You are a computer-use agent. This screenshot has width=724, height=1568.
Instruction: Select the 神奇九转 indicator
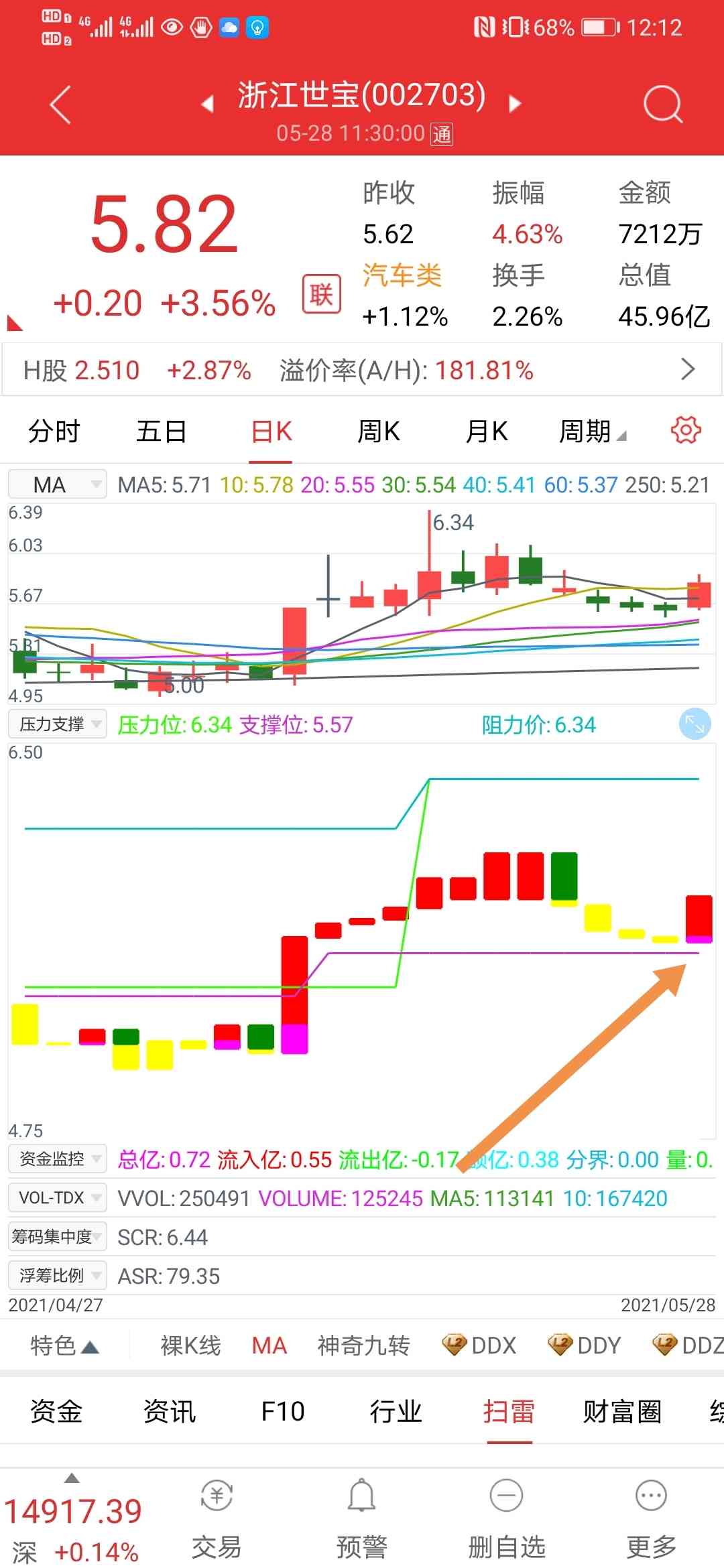click(x=363, y=1345)
